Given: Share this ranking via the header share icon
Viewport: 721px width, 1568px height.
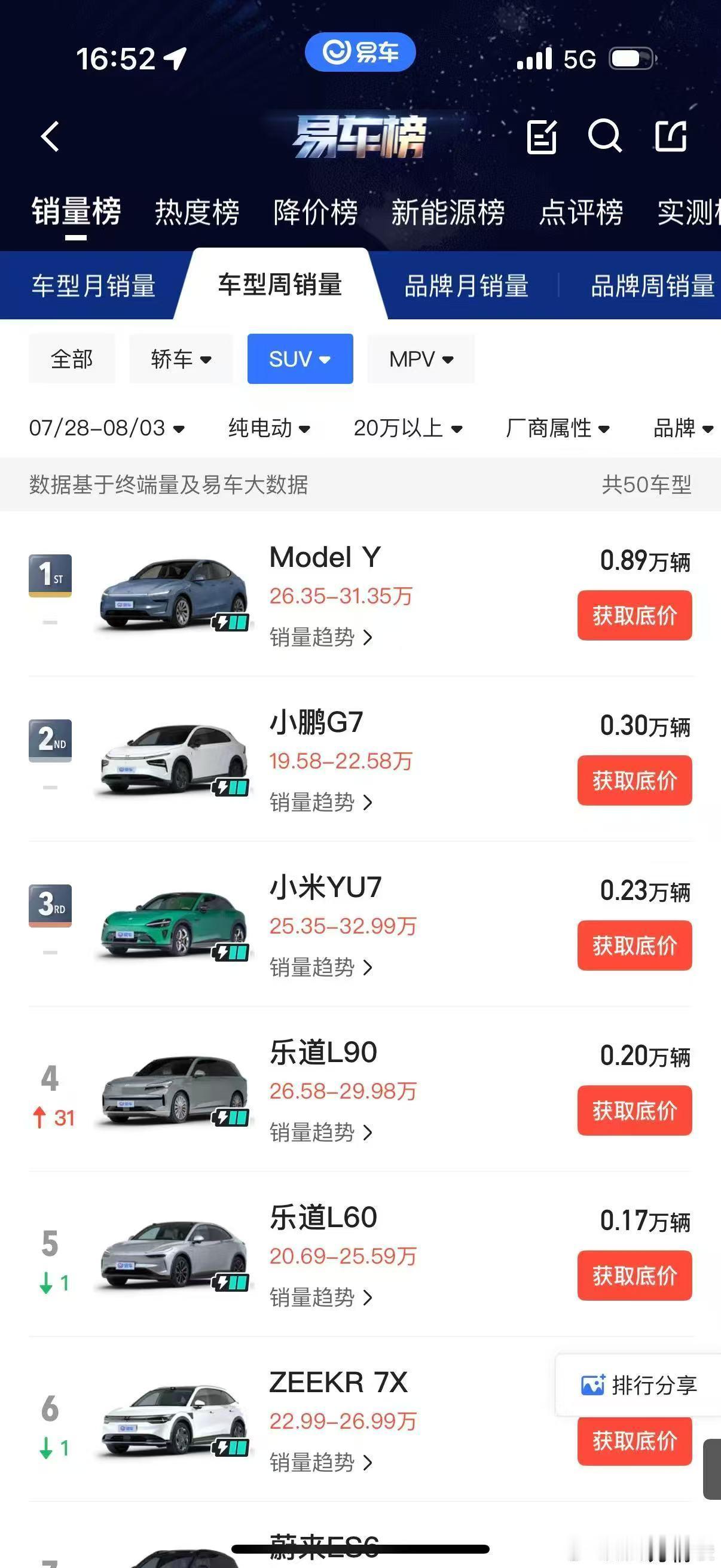Looking at the screenshot, I should coord(671,135).
